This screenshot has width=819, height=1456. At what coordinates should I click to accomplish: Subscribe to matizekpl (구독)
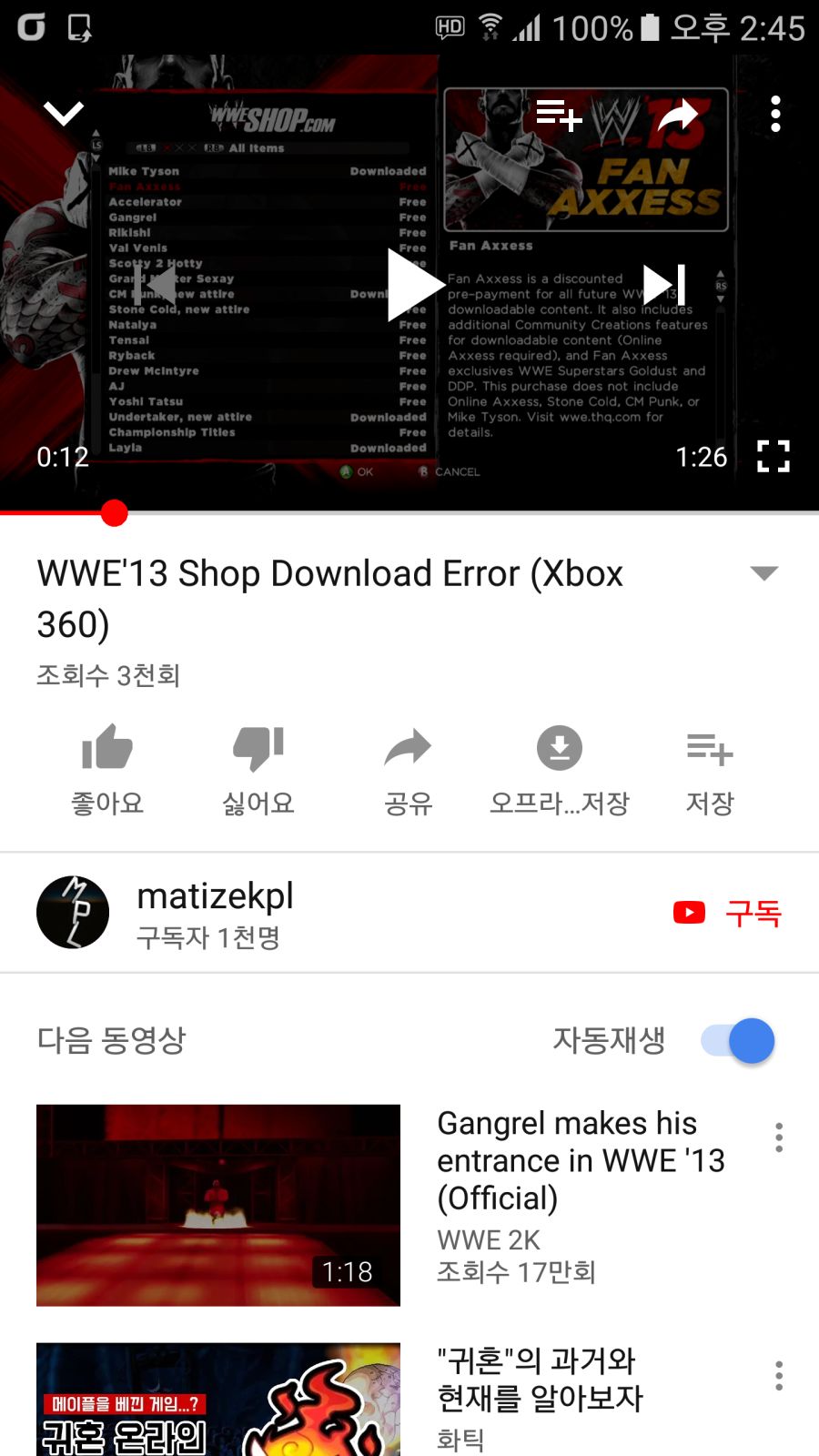(x=728, y=913)
